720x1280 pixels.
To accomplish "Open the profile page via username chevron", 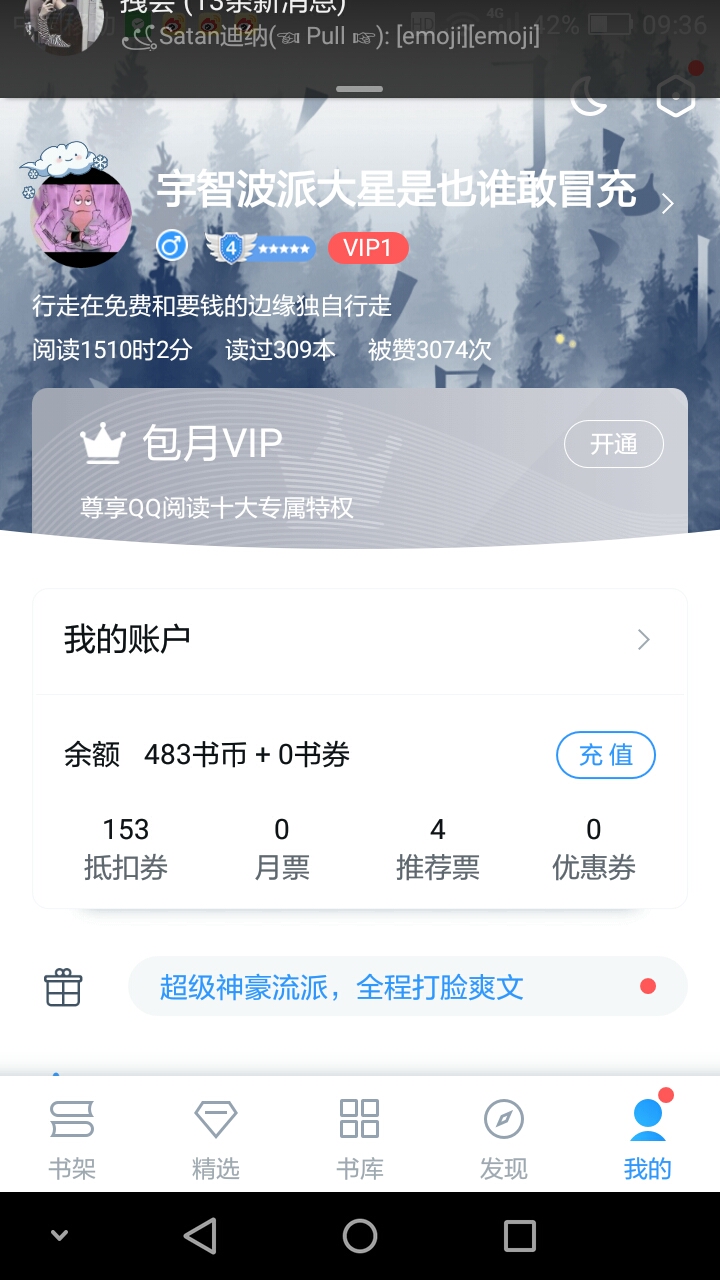I will (668, 203).
